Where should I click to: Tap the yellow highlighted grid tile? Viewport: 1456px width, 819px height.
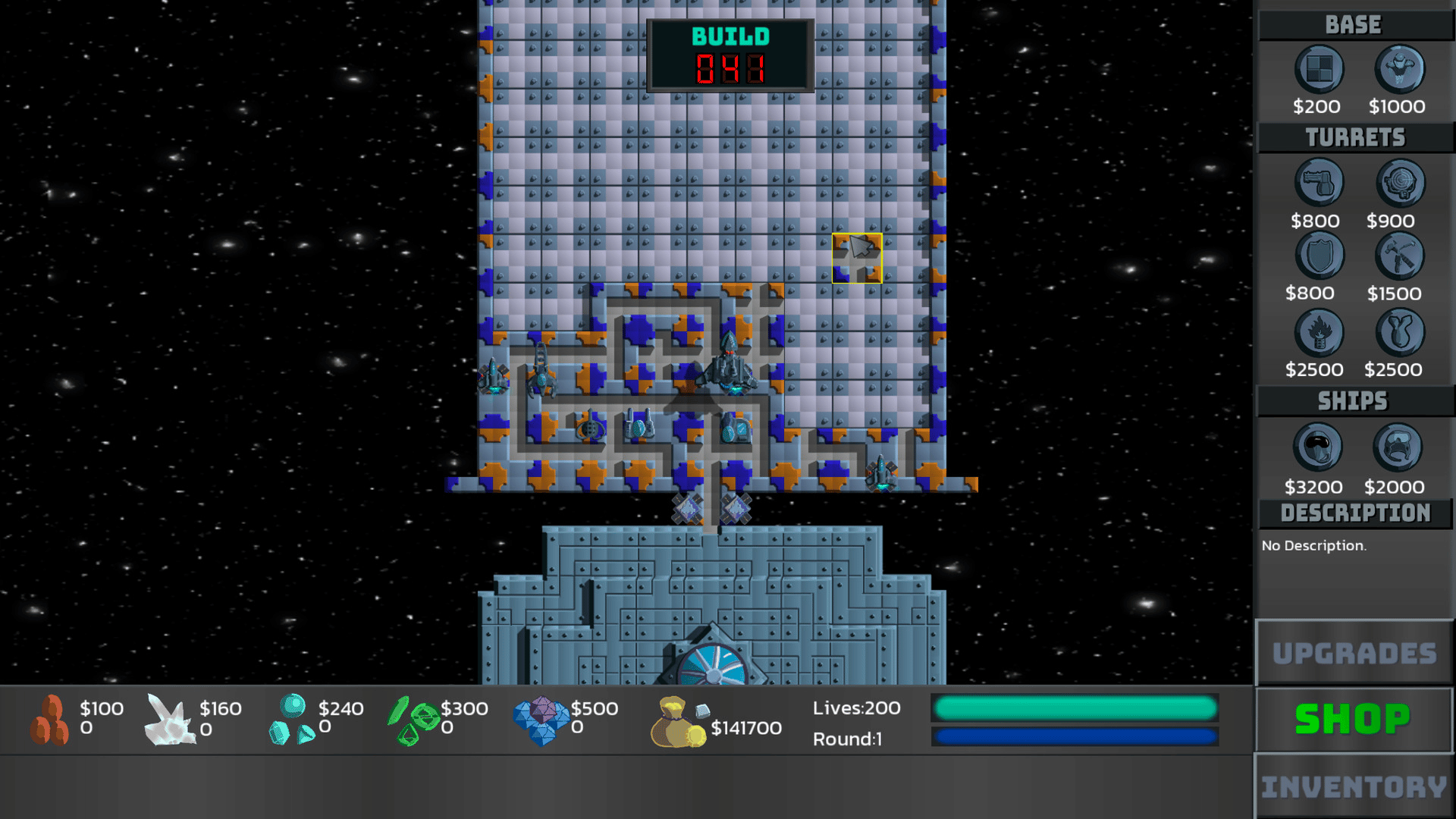(857, 259)
